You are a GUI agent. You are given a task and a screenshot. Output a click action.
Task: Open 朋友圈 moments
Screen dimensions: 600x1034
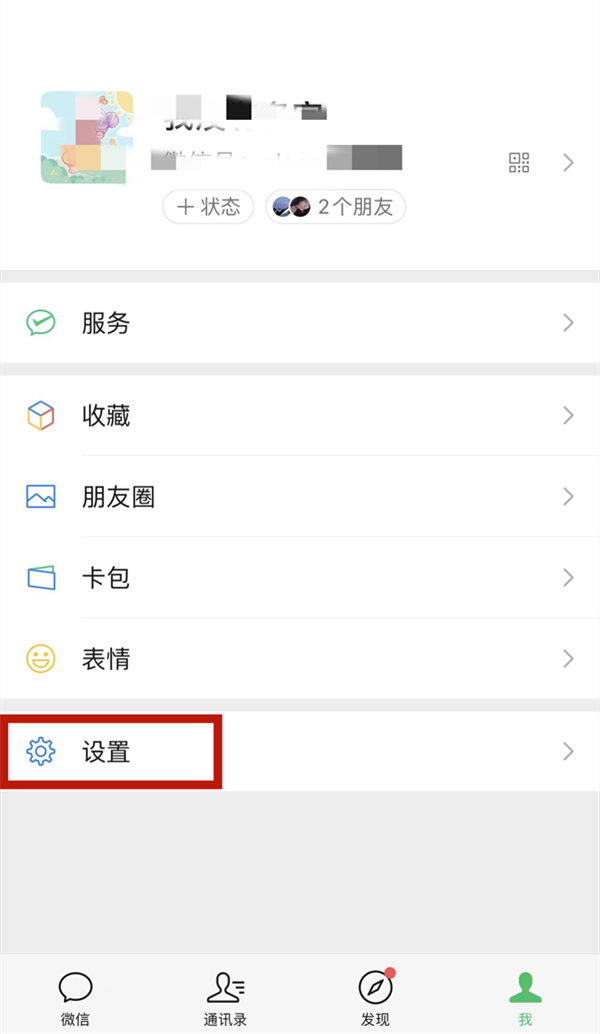(x=300, y=497)
